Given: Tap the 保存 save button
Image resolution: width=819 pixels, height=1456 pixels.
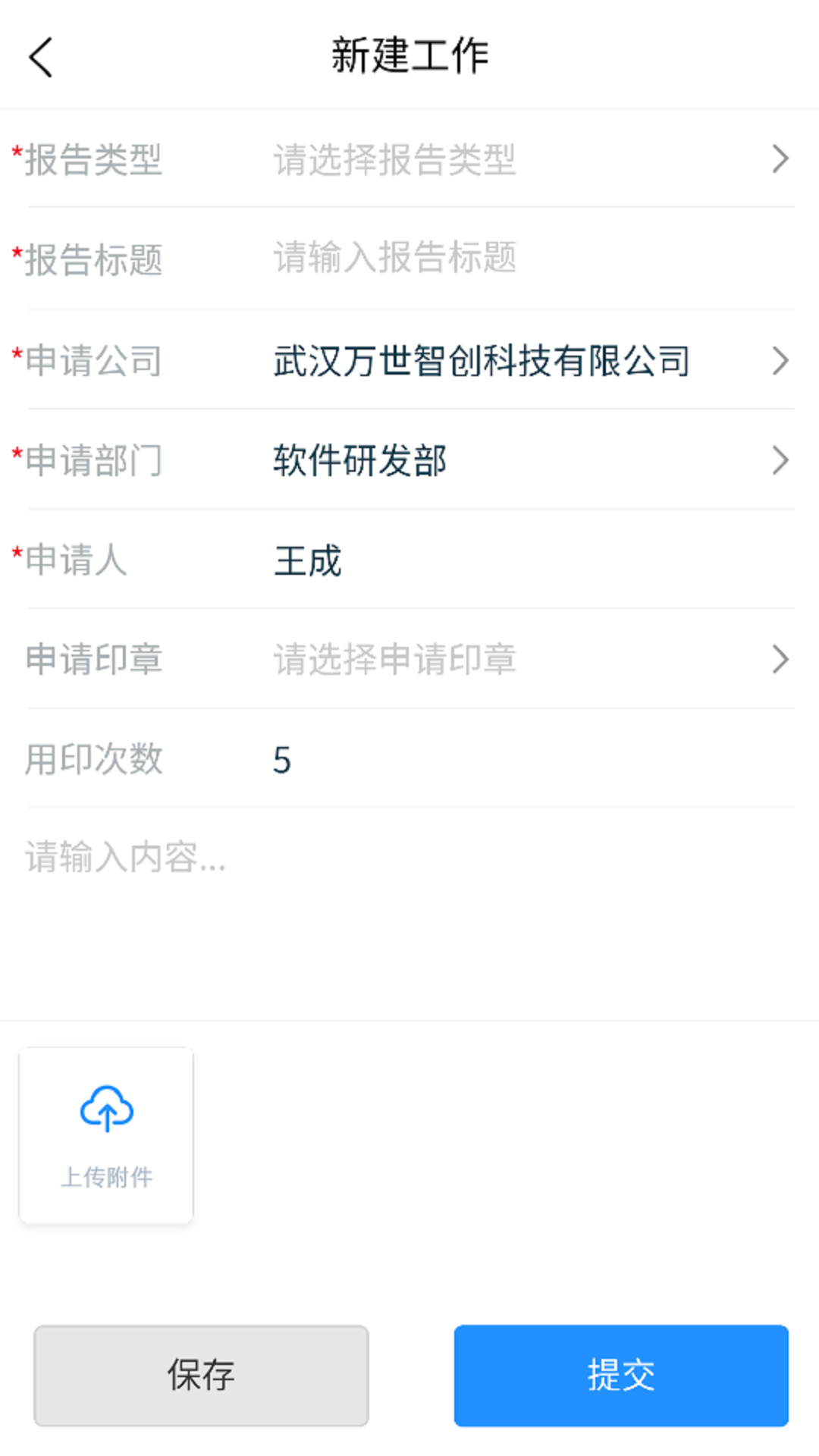Looking at the screenshot, I should 200,1375.
